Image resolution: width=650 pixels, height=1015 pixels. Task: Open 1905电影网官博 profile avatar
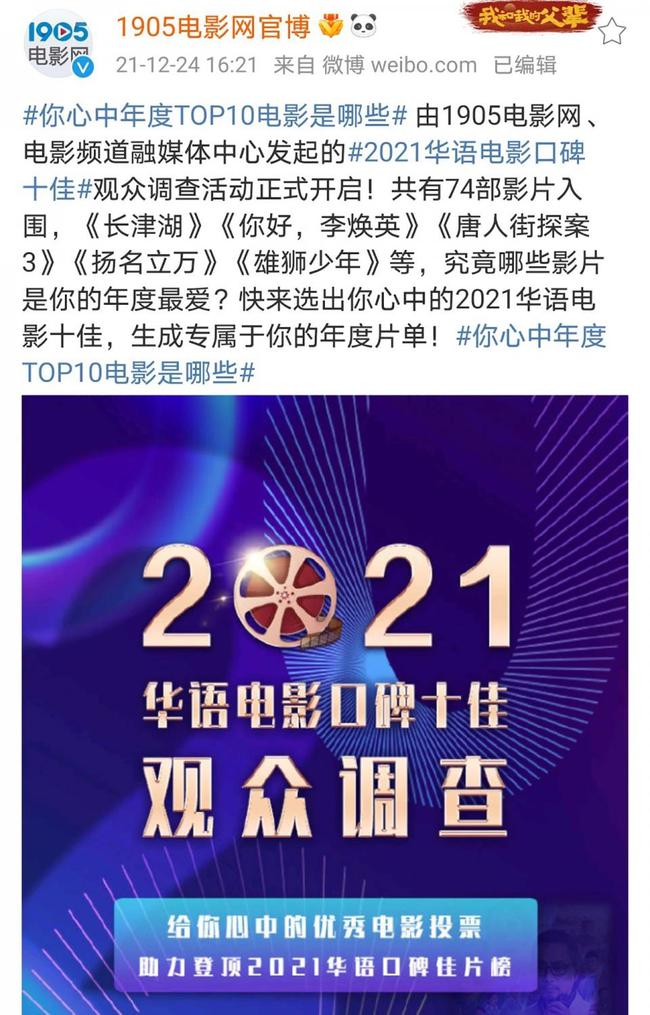[58, 43]
